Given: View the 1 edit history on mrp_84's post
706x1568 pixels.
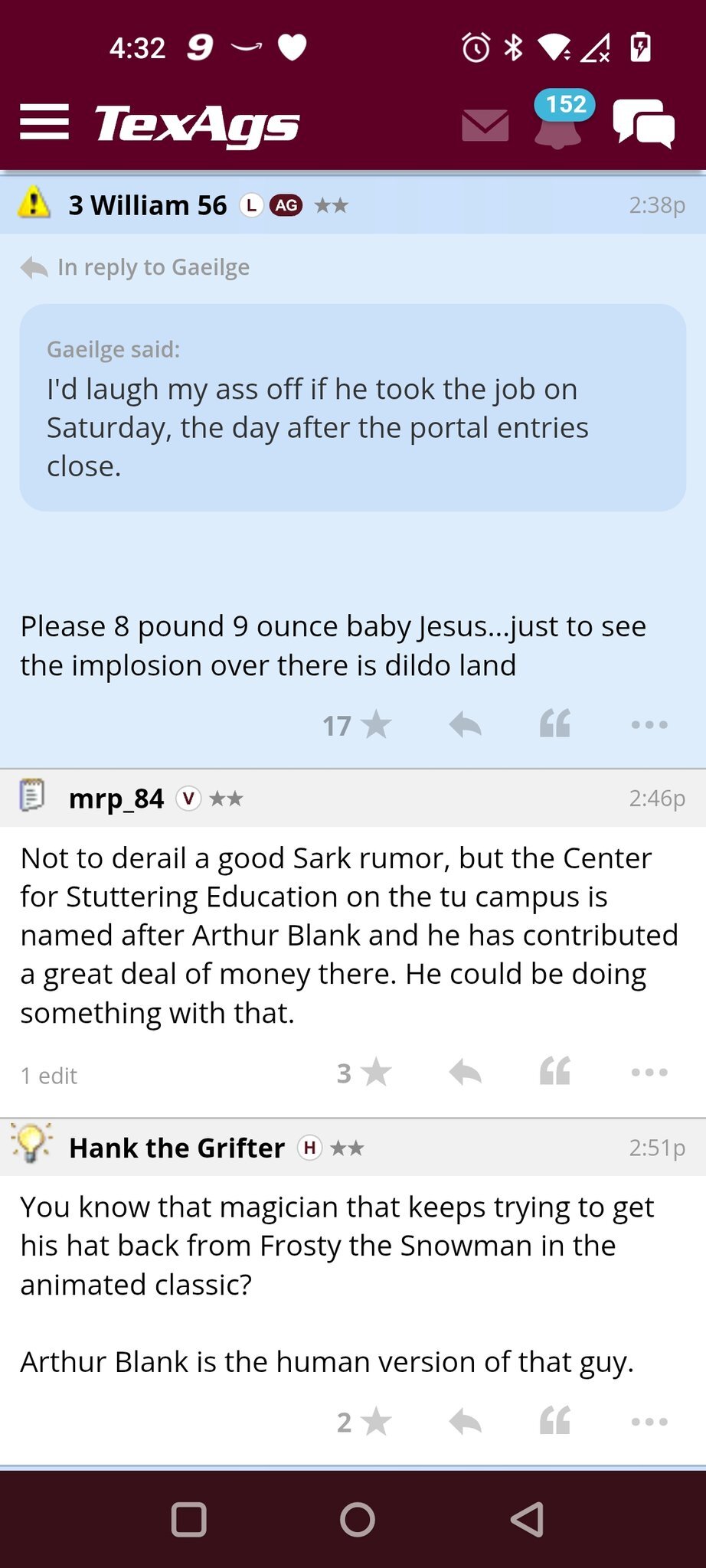Looking at the screenshot, I should coord(49,1076).
